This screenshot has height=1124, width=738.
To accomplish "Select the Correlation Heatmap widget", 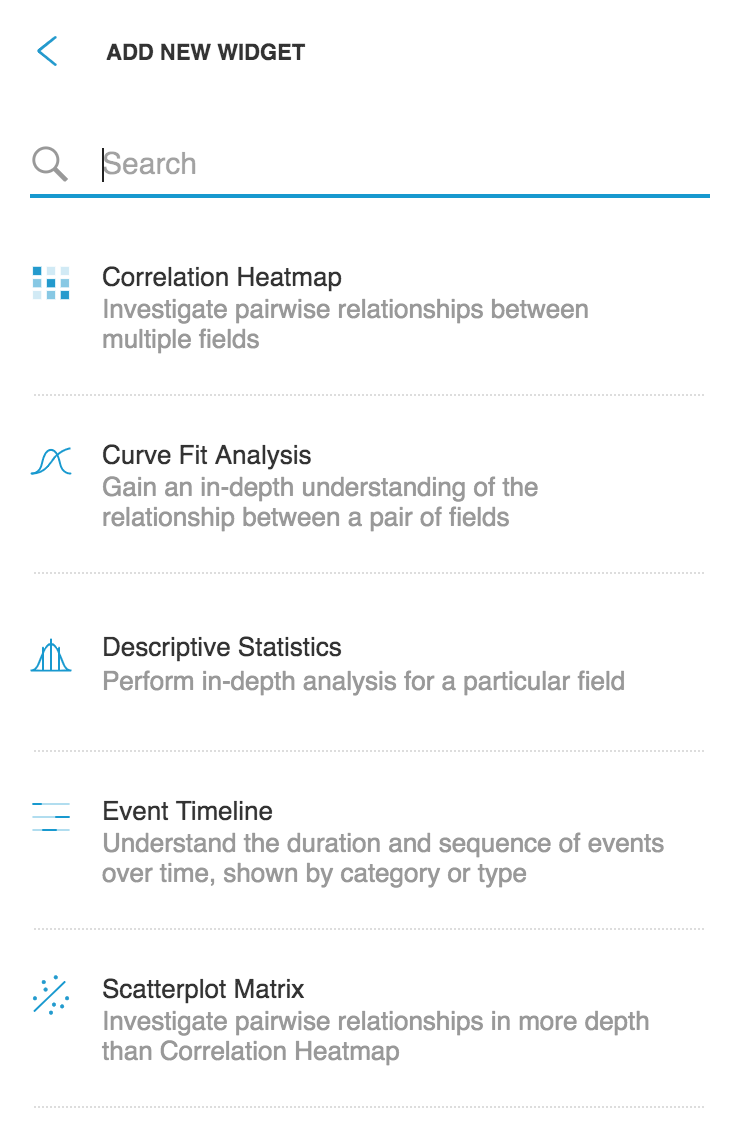I will point(222,278).
